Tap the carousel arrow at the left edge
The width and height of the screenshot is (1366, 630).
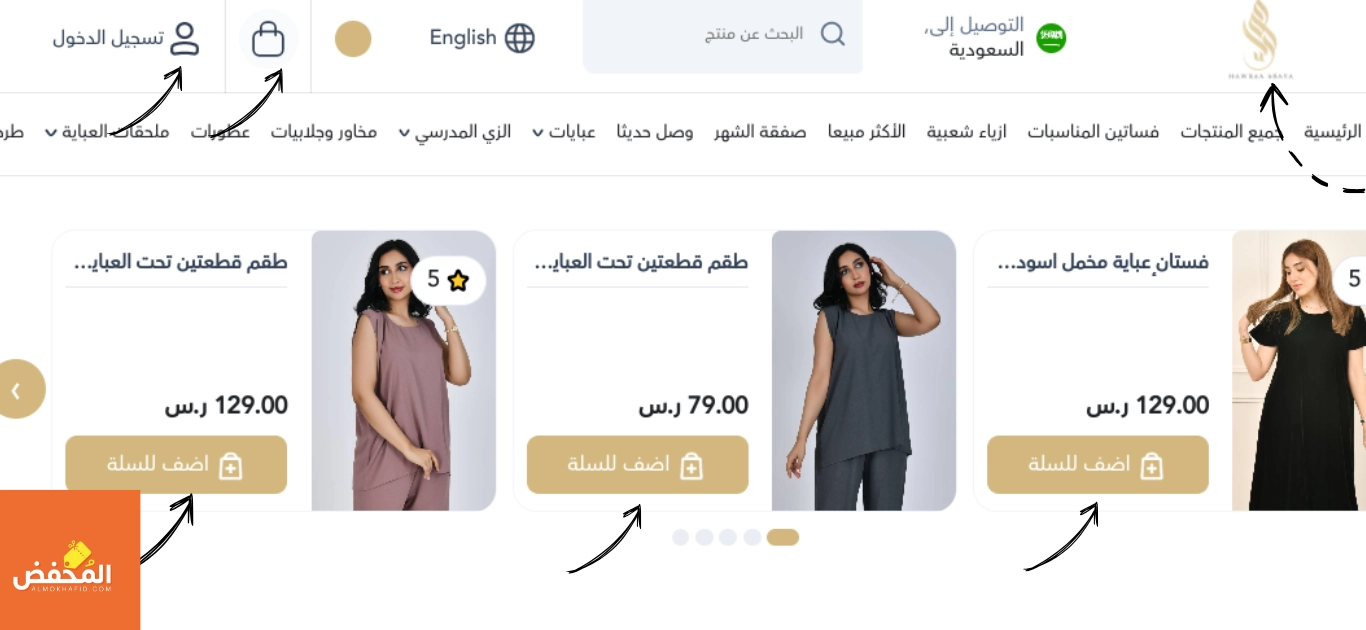point(16,389)
